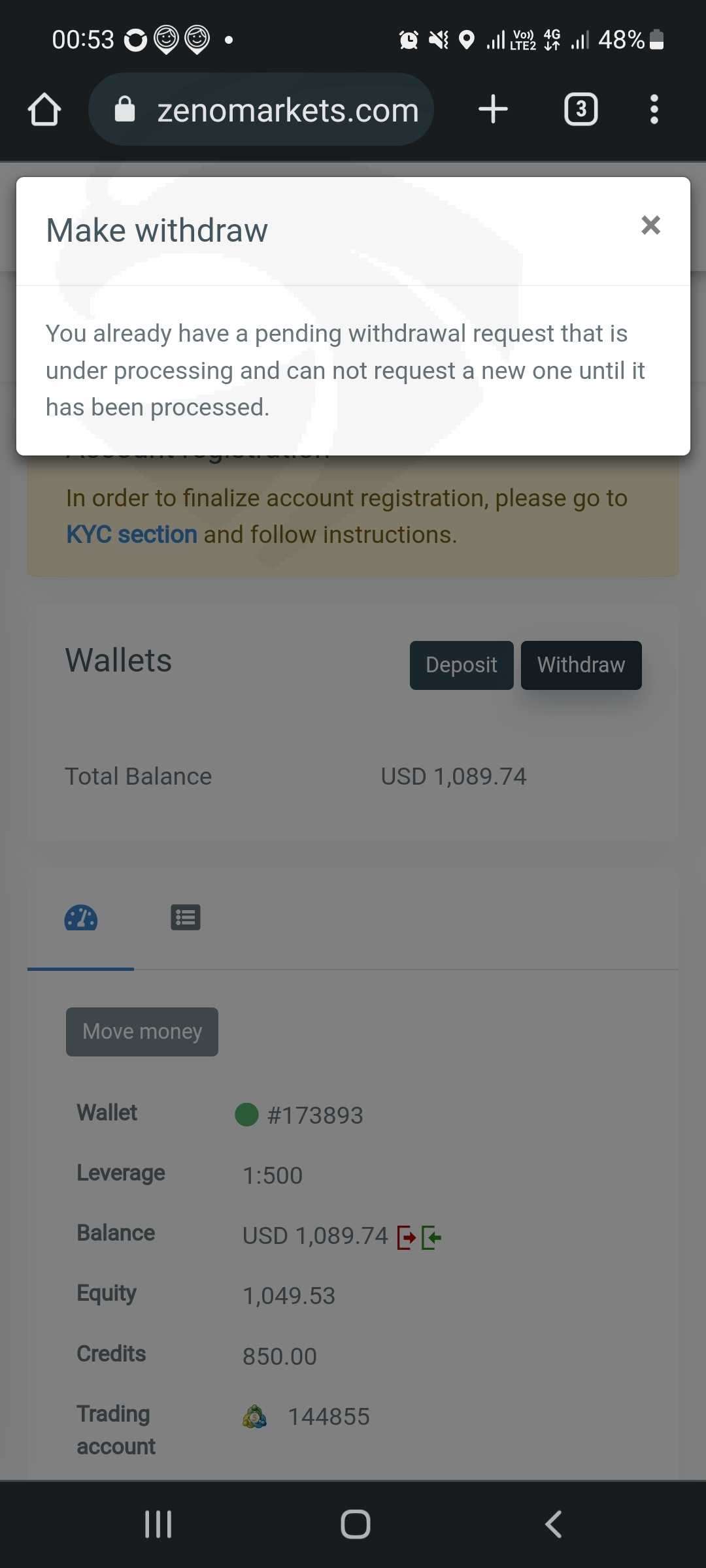This screenshot has height=1568, width=706.
Task: Open the browser overflow menu
Action: click(x=654, y=109)
